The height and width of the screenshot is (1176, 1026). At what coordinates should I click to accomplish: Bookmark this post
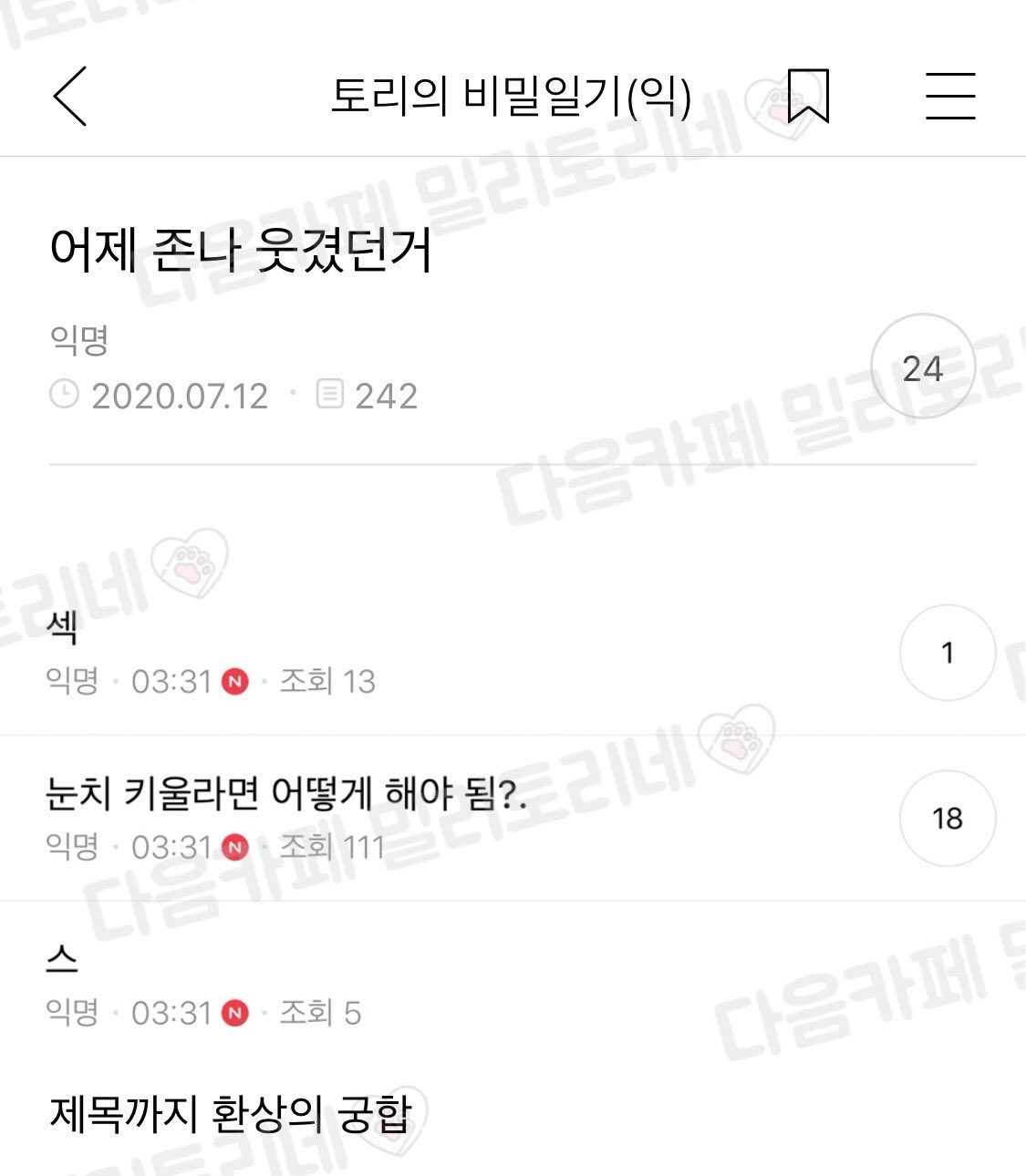coord(808,96)
